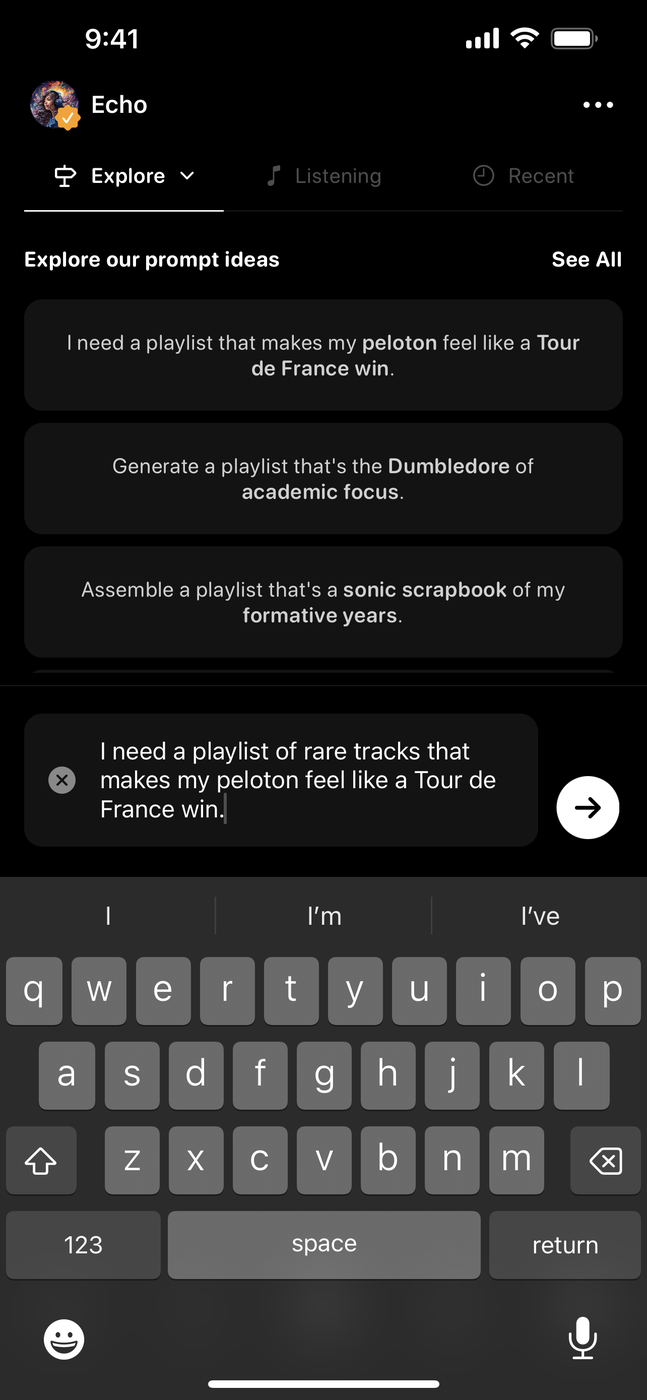View See All prompt ideas

pyautogui.click(x=586, y=260)
